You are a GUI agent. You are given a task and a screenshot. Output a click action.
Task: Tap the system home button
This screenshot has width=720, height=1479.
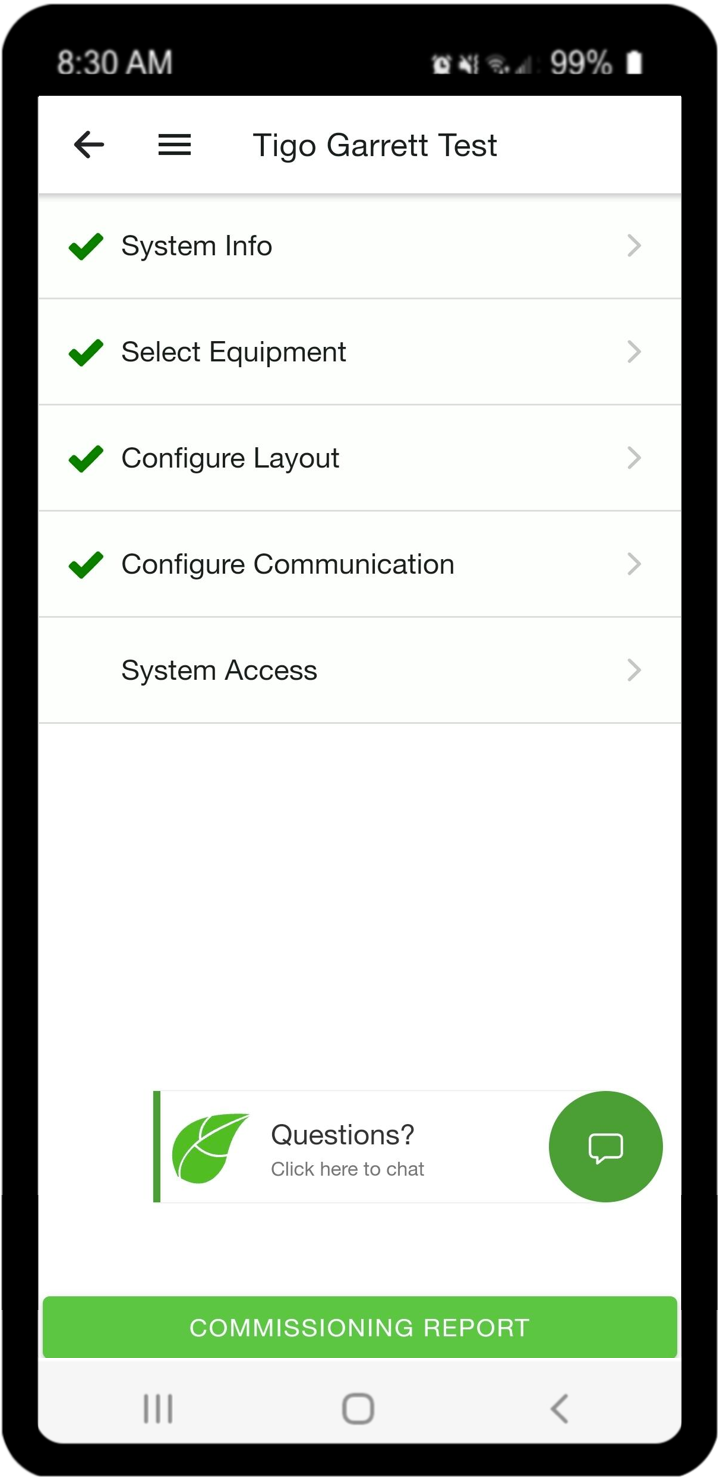(x=358, y=1408)
